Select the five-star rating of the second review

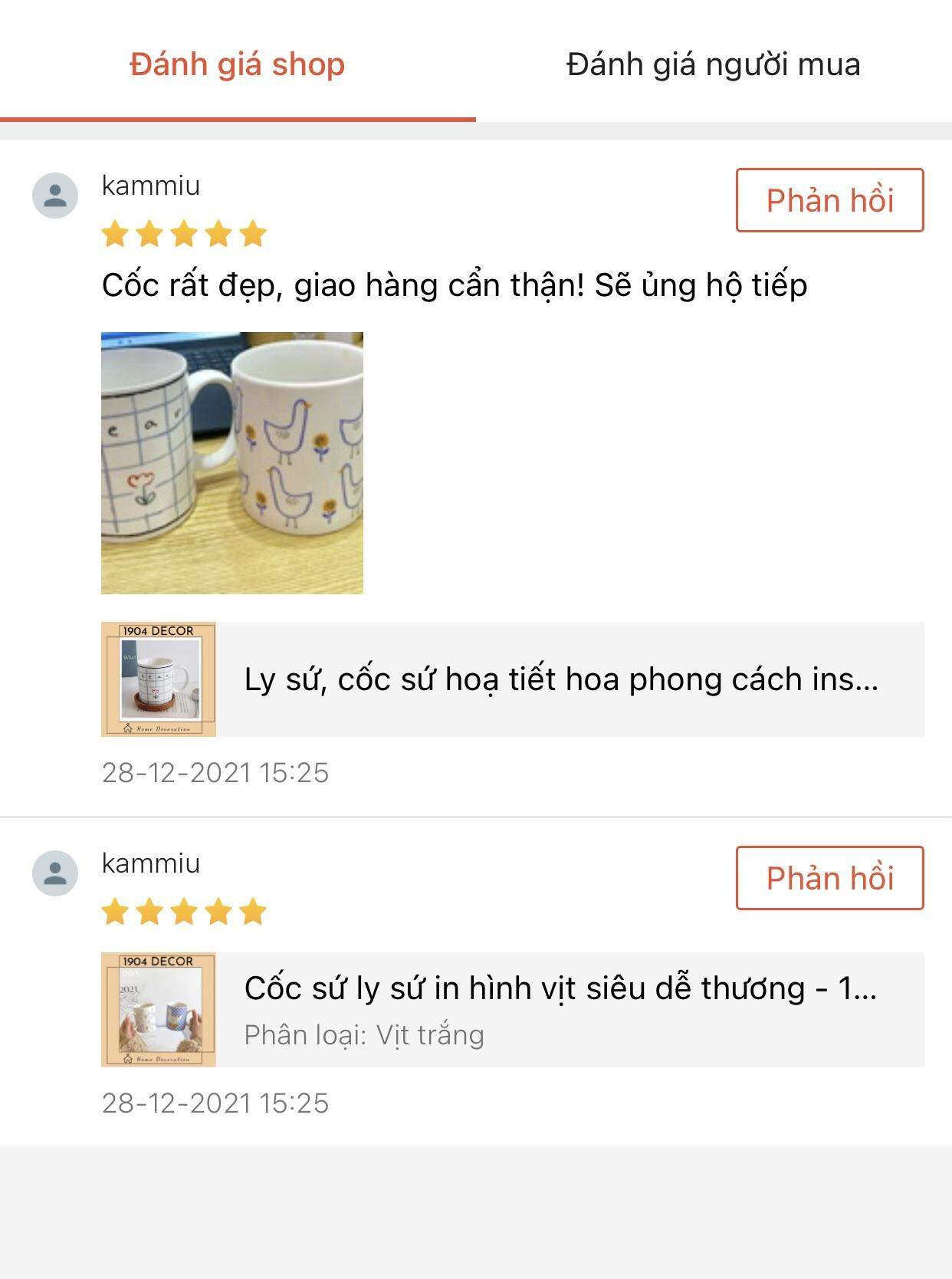click(x=184, y=914)
